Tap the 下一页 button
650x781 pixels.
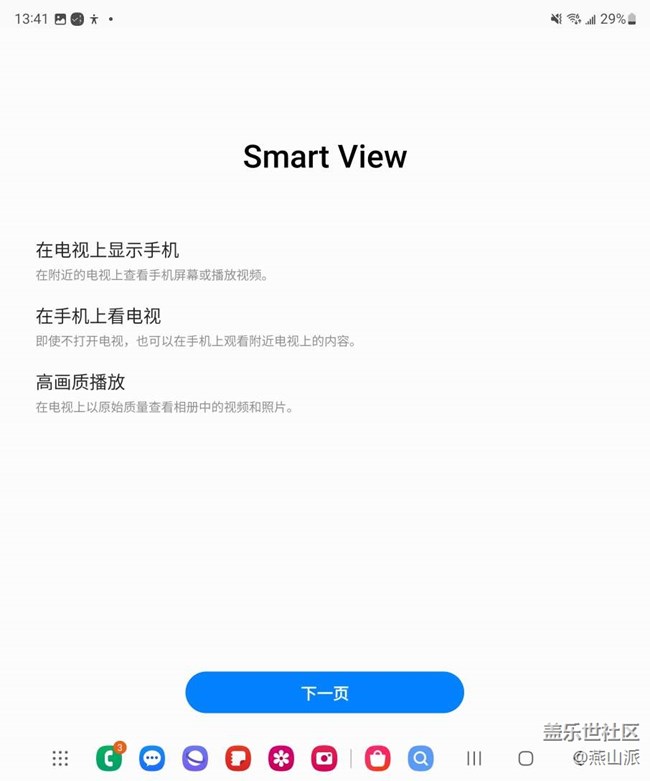[x=324, y=692]
